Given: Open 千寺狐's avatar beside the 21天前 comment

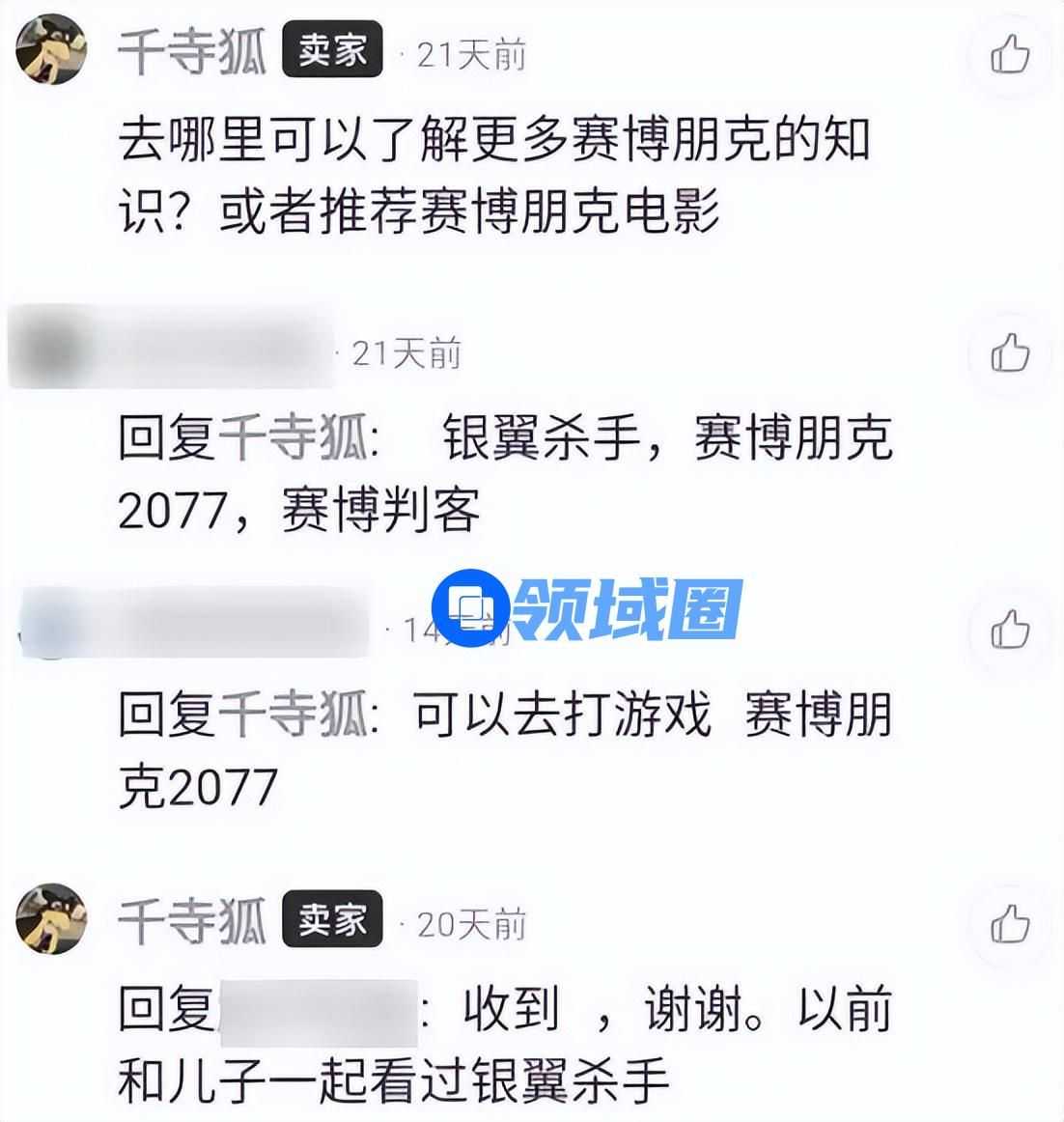Looking at the screenshot, I should tap(51, 52).
